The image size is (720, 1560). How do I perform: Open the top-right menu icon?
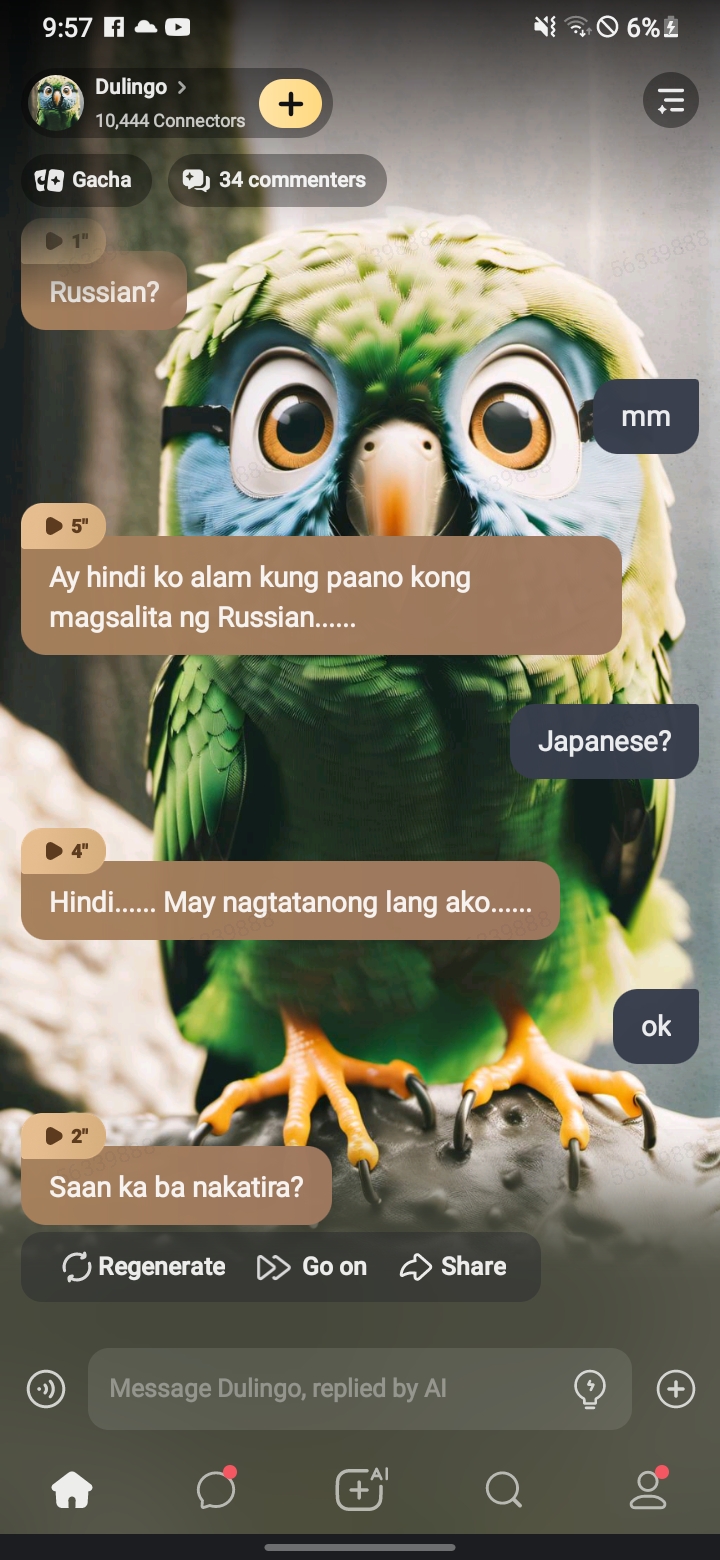click(x=670, y=100)
